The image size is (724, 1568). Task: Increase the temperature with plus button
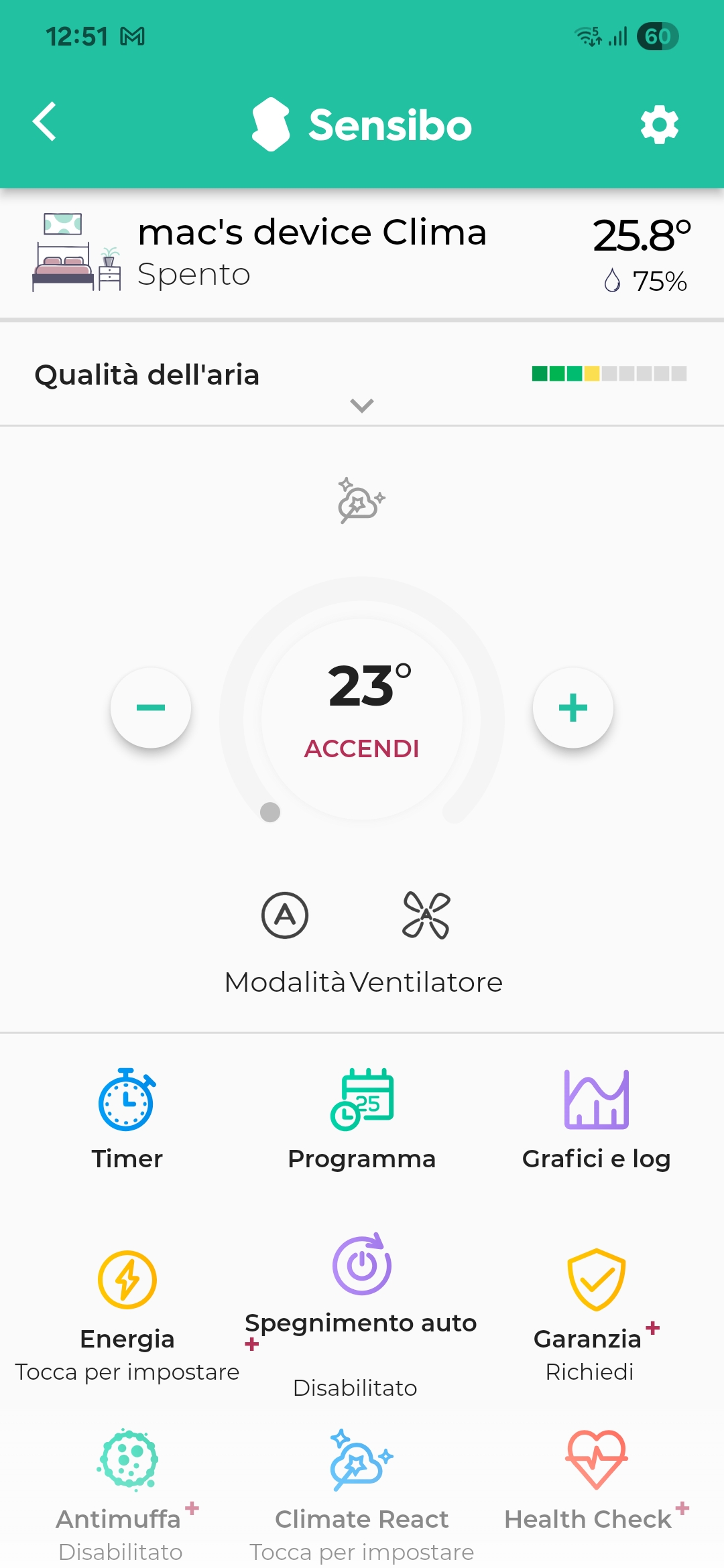point(572,708)
